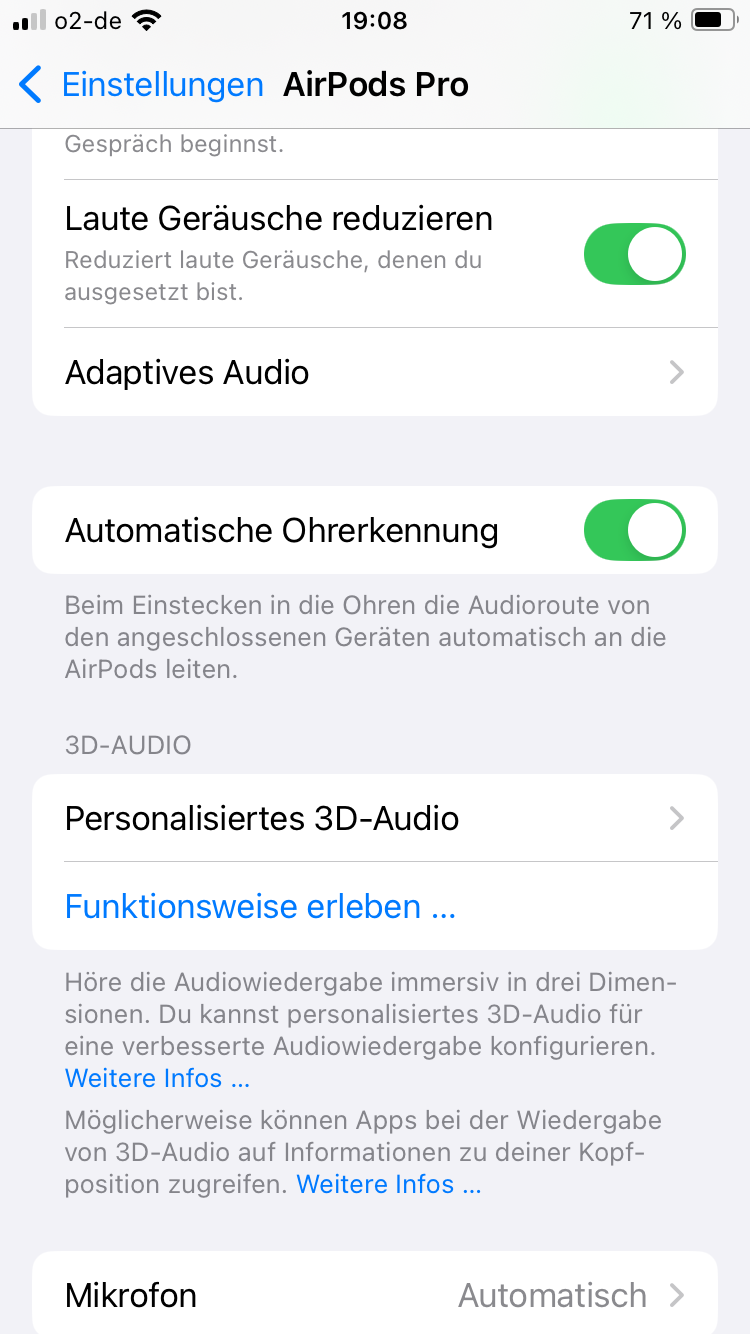Go back to Einstellungen
This screenshot has height=1334, width=750.
tap(140, 85)
